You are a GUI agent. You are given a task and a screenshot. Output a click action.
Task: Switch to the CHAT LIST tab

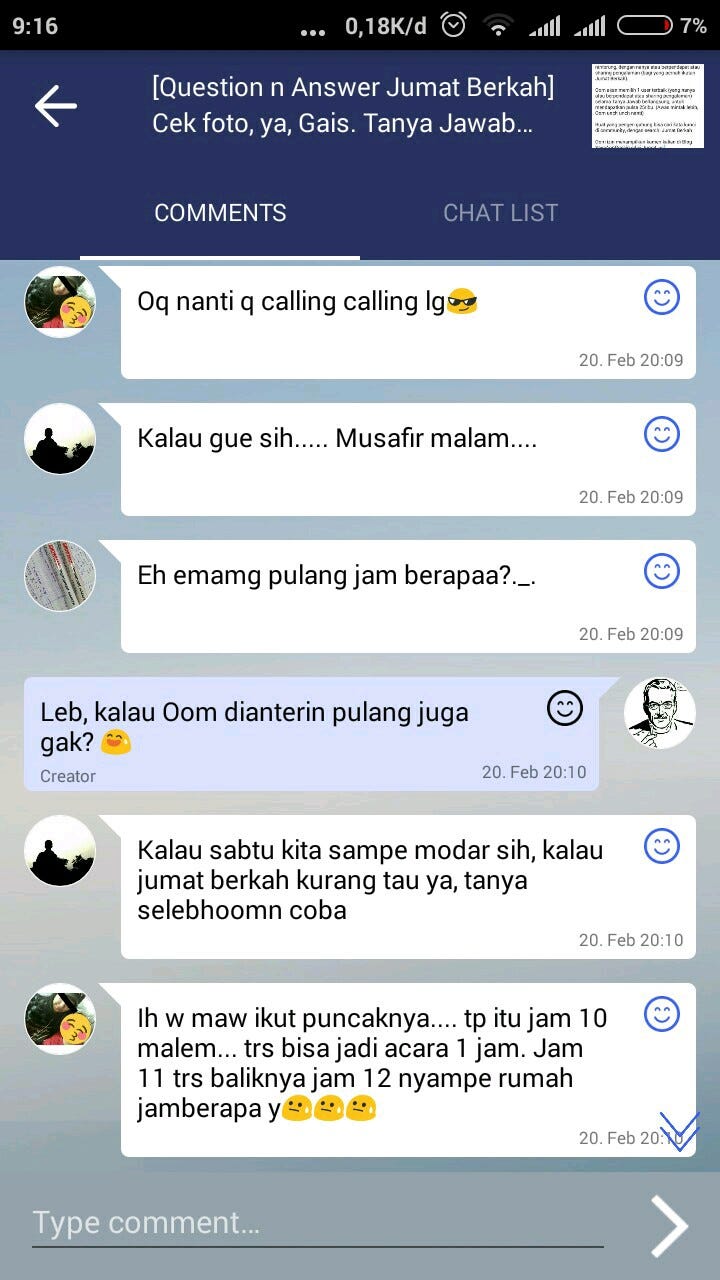[500, 213]
